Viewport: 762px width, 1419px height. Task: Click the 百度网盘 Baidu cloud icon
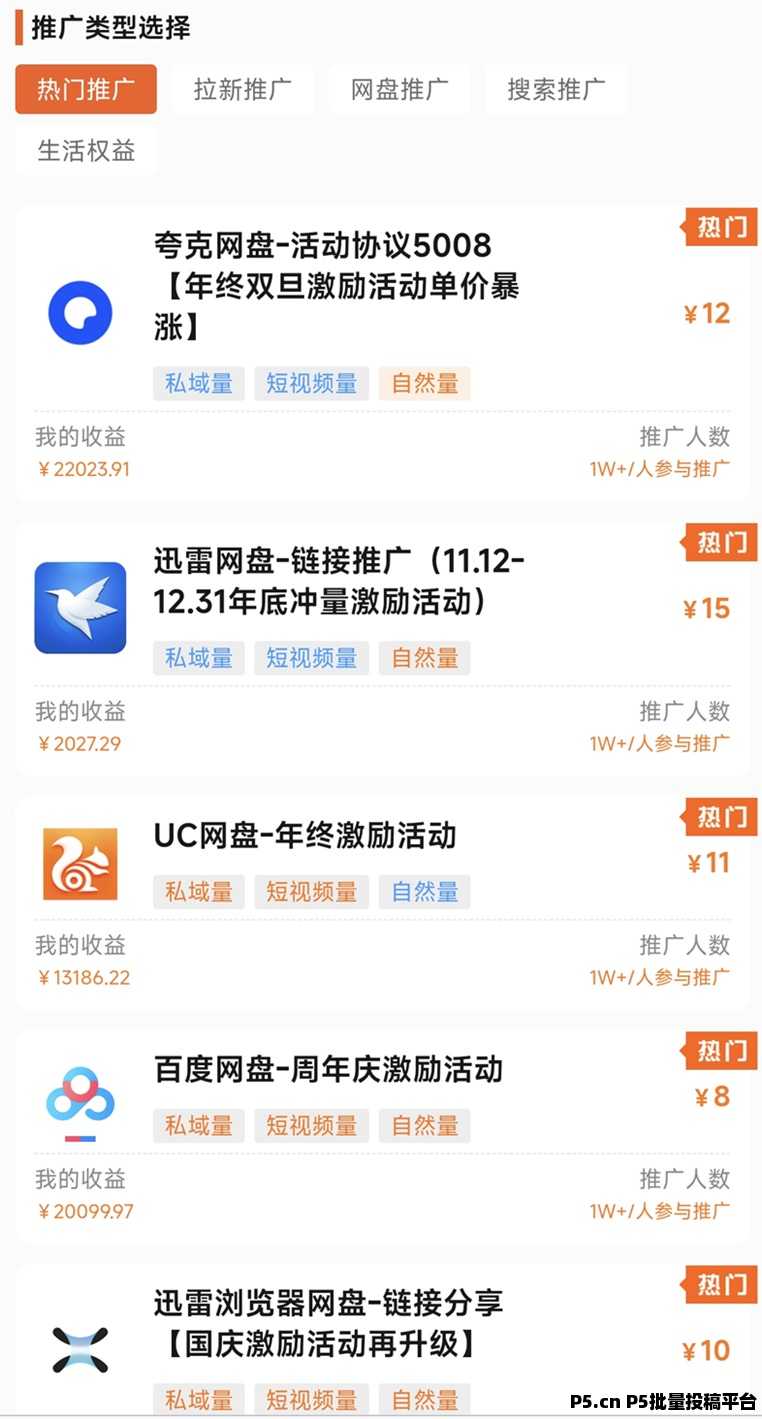click(79, 1098)
